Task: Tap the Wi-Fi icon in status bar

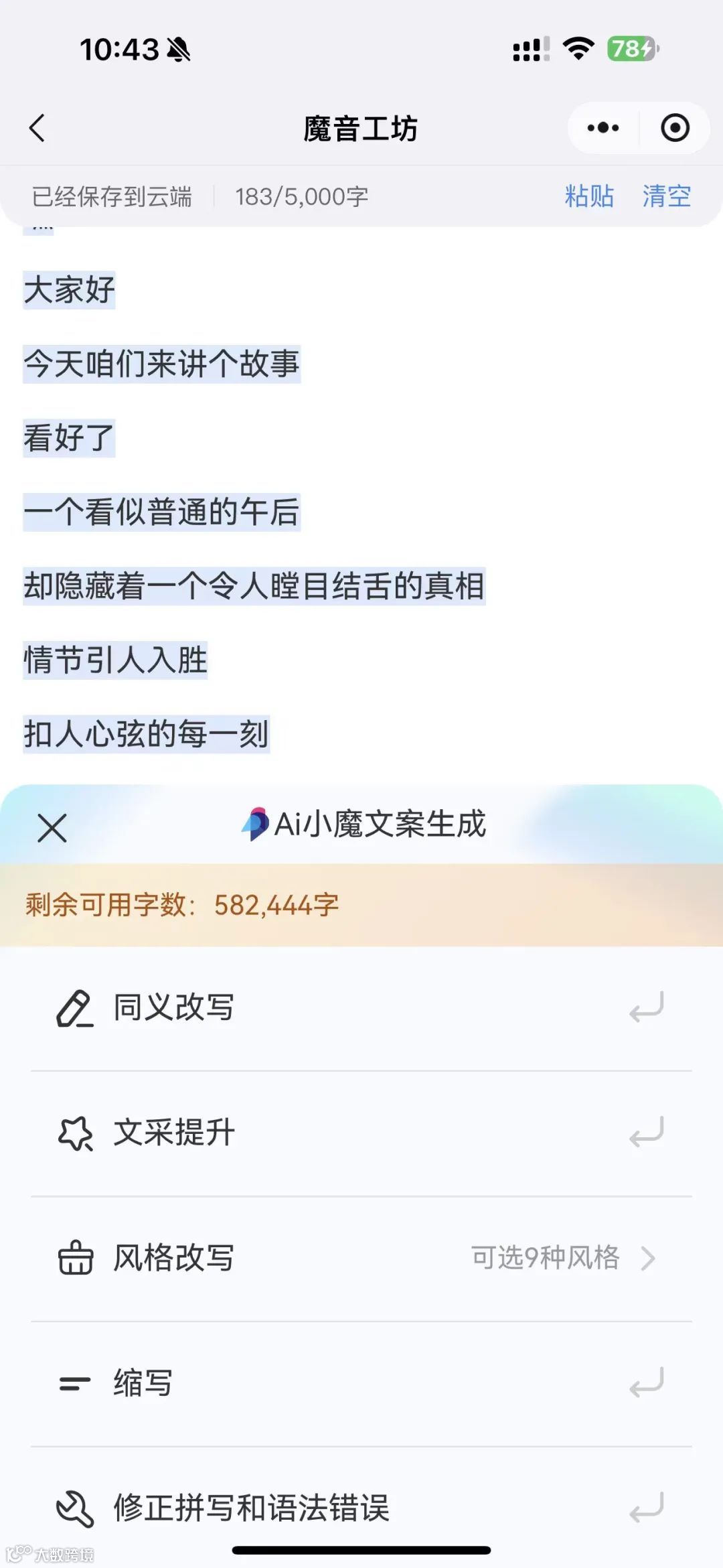Action: pos(577,47)
